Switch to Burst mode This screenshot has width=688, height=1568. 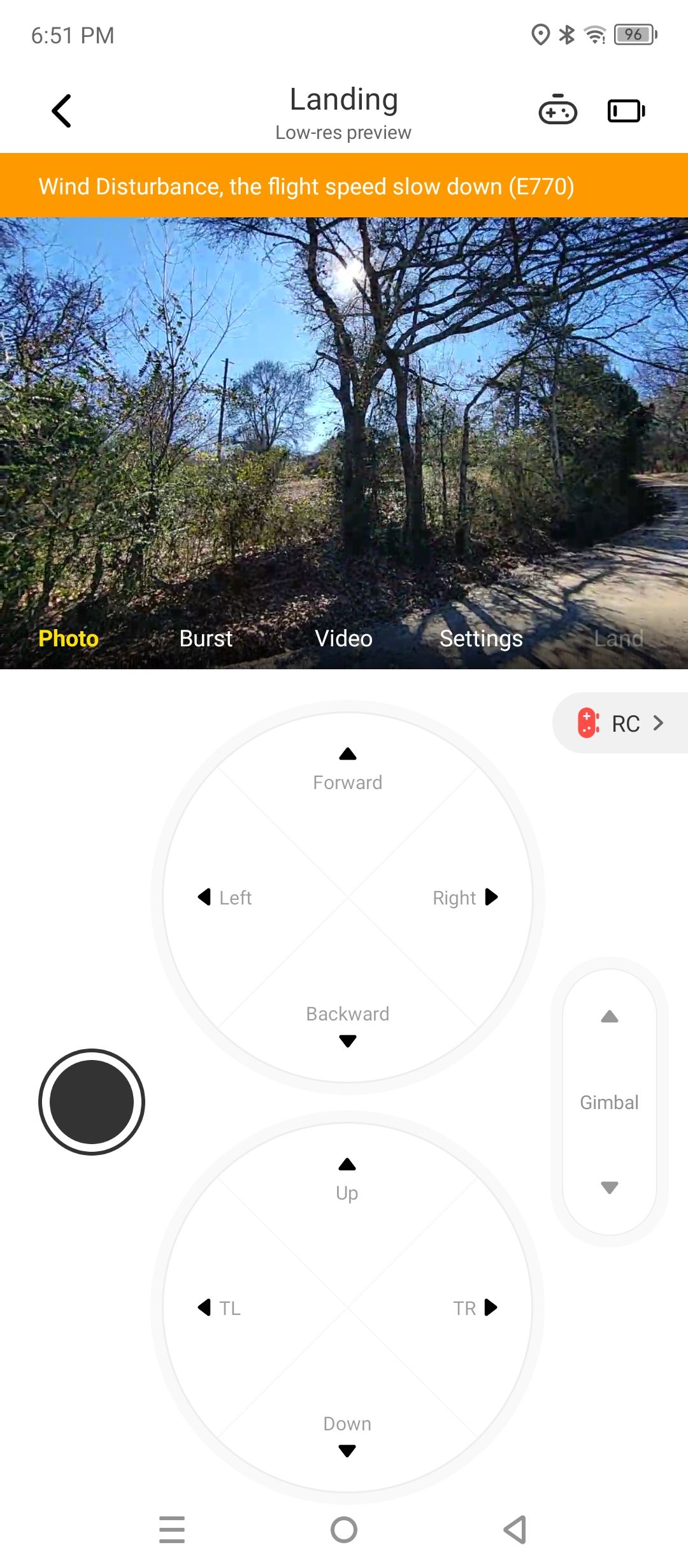click(x=206, y=639)
